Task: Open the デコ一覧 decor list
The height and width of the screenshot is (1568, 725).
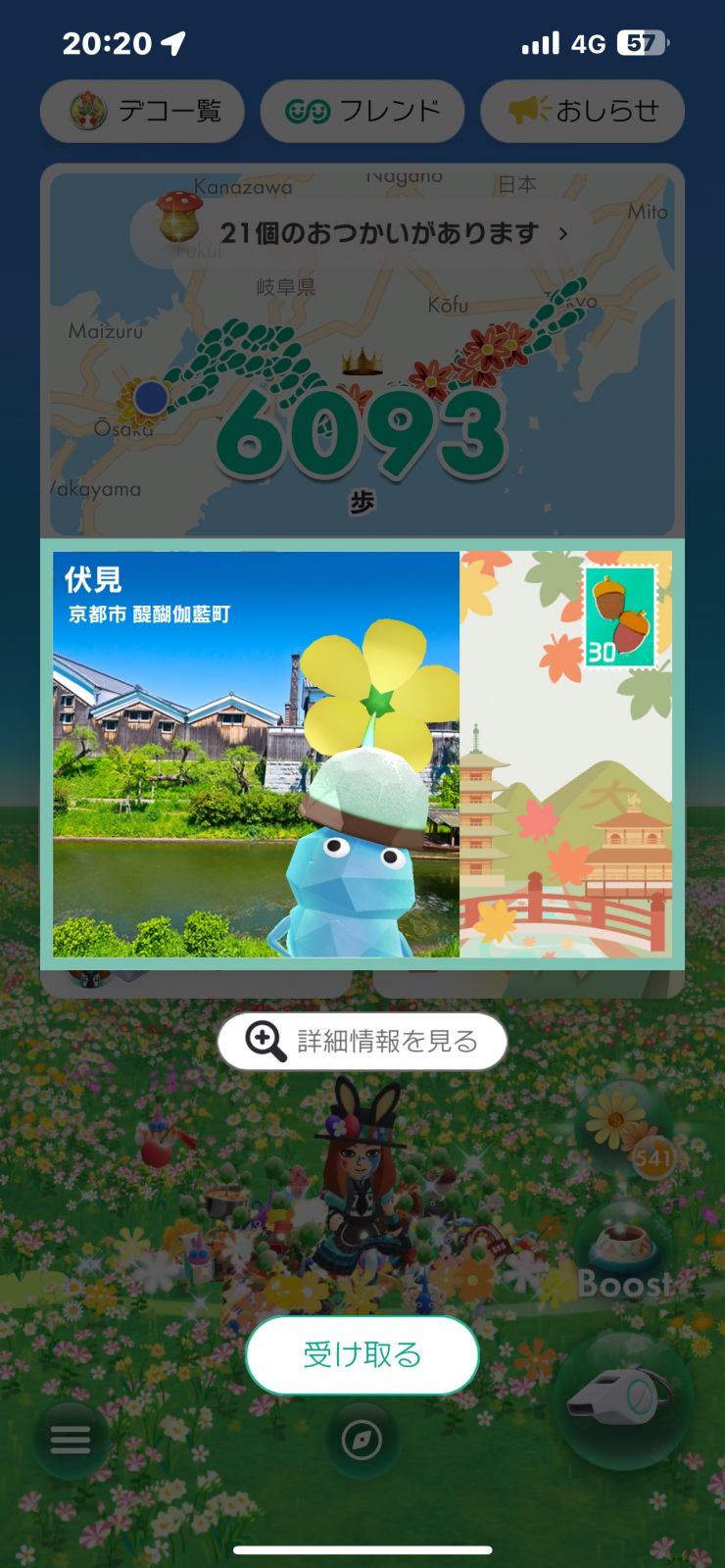Action: tap(143, 111)
